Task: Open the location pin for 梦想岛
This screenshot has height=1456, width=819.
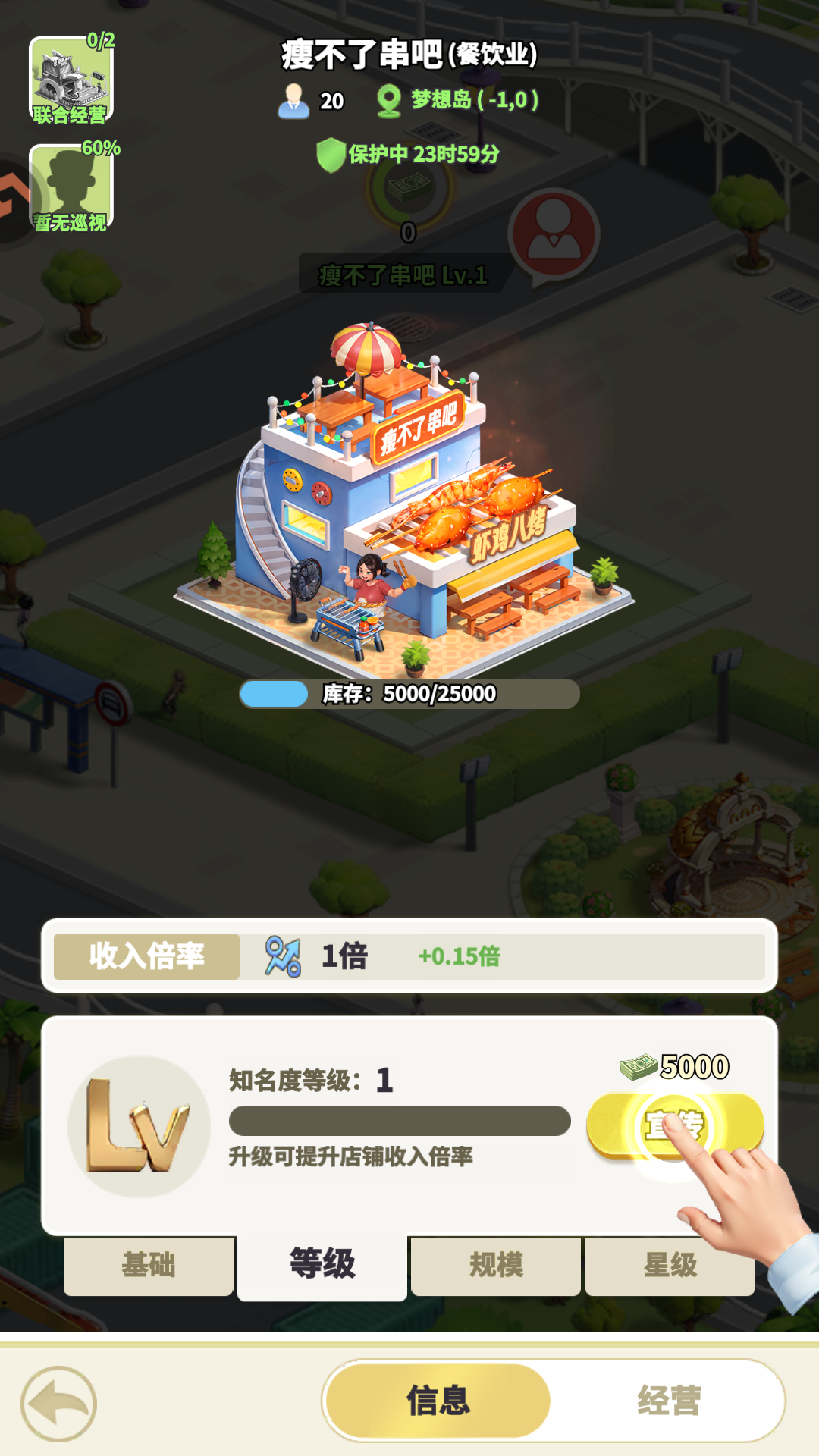Action: pyautogui.click(x=390, y=99)
